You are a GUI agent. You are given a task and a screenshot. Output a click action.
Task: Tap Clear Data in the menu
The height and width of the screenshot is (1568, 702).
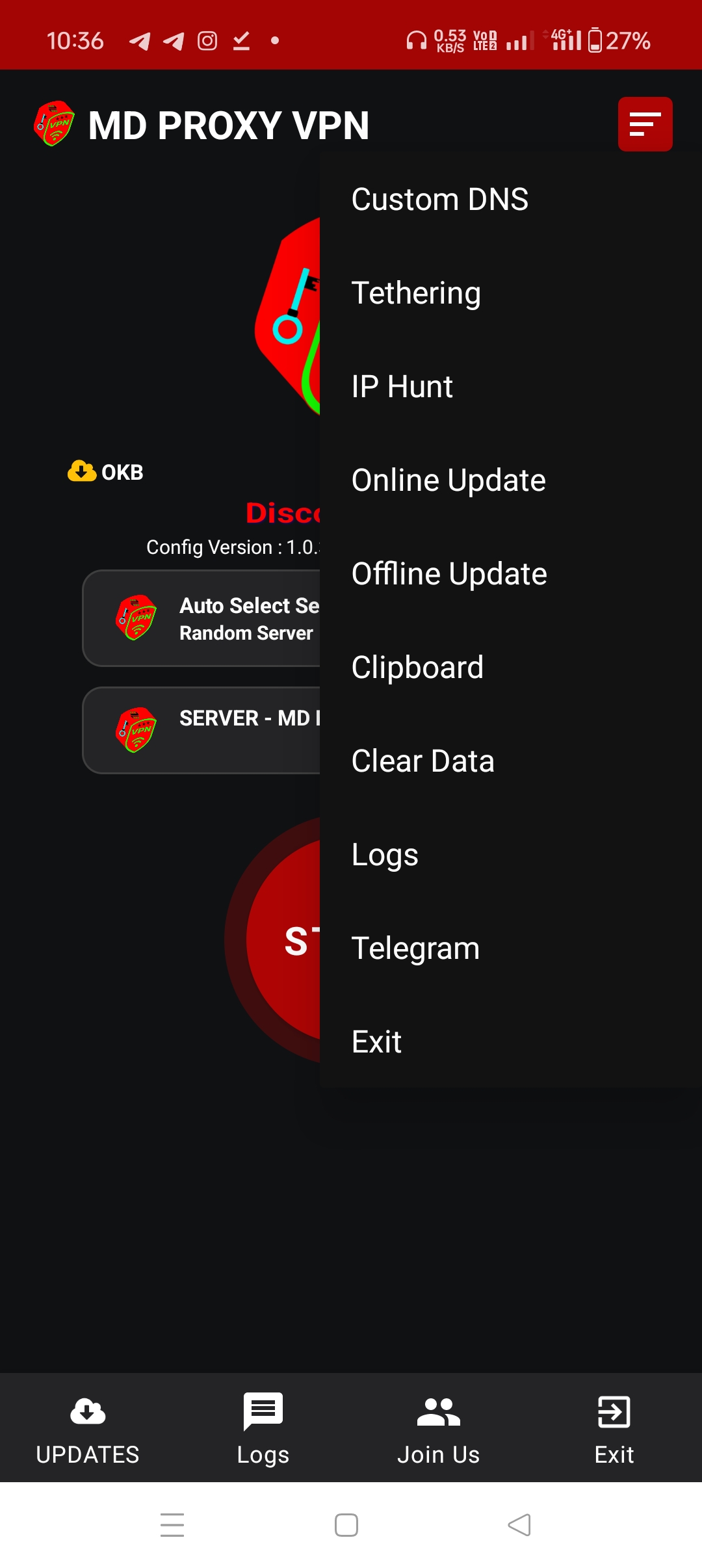pos(422,761)
